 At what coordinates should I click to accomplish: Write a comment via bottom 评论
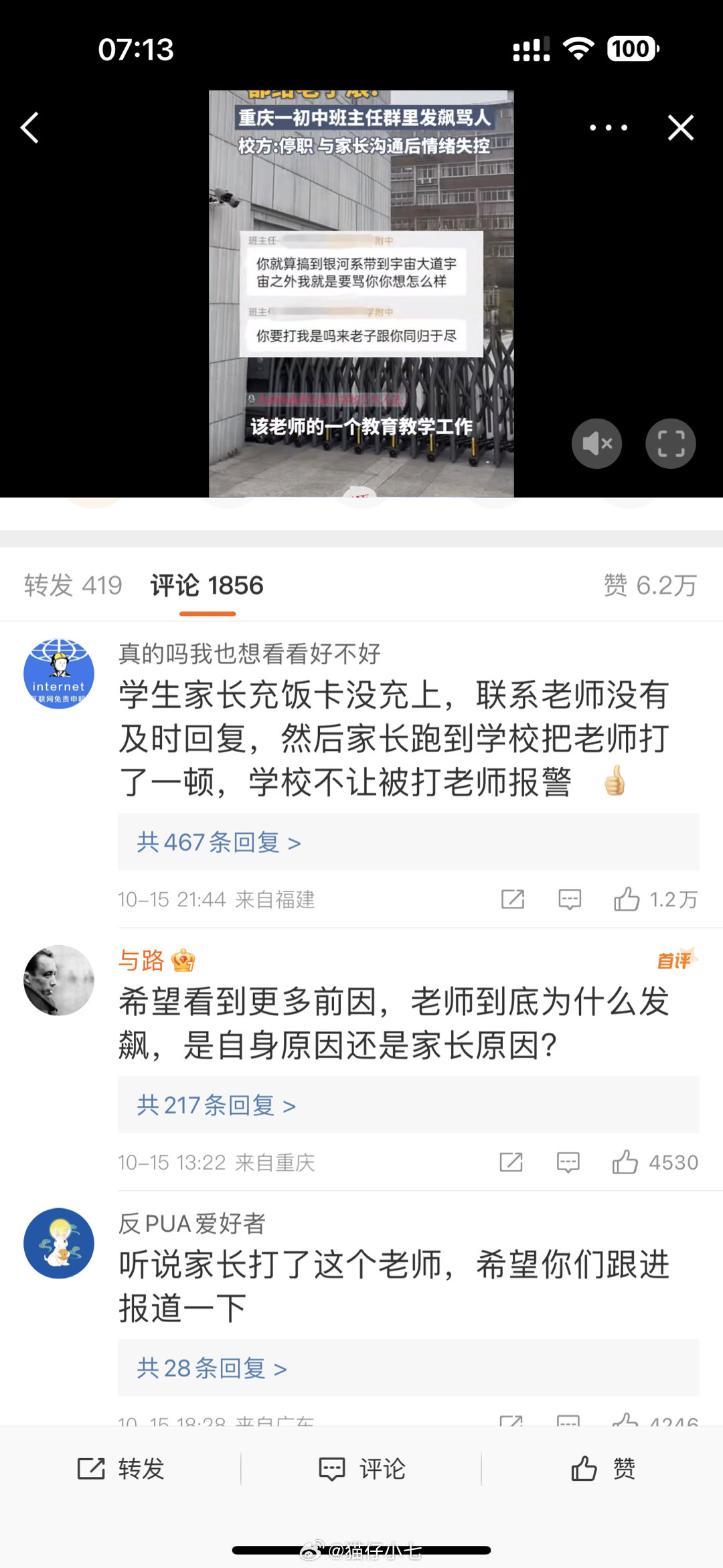click(361, 1469)
